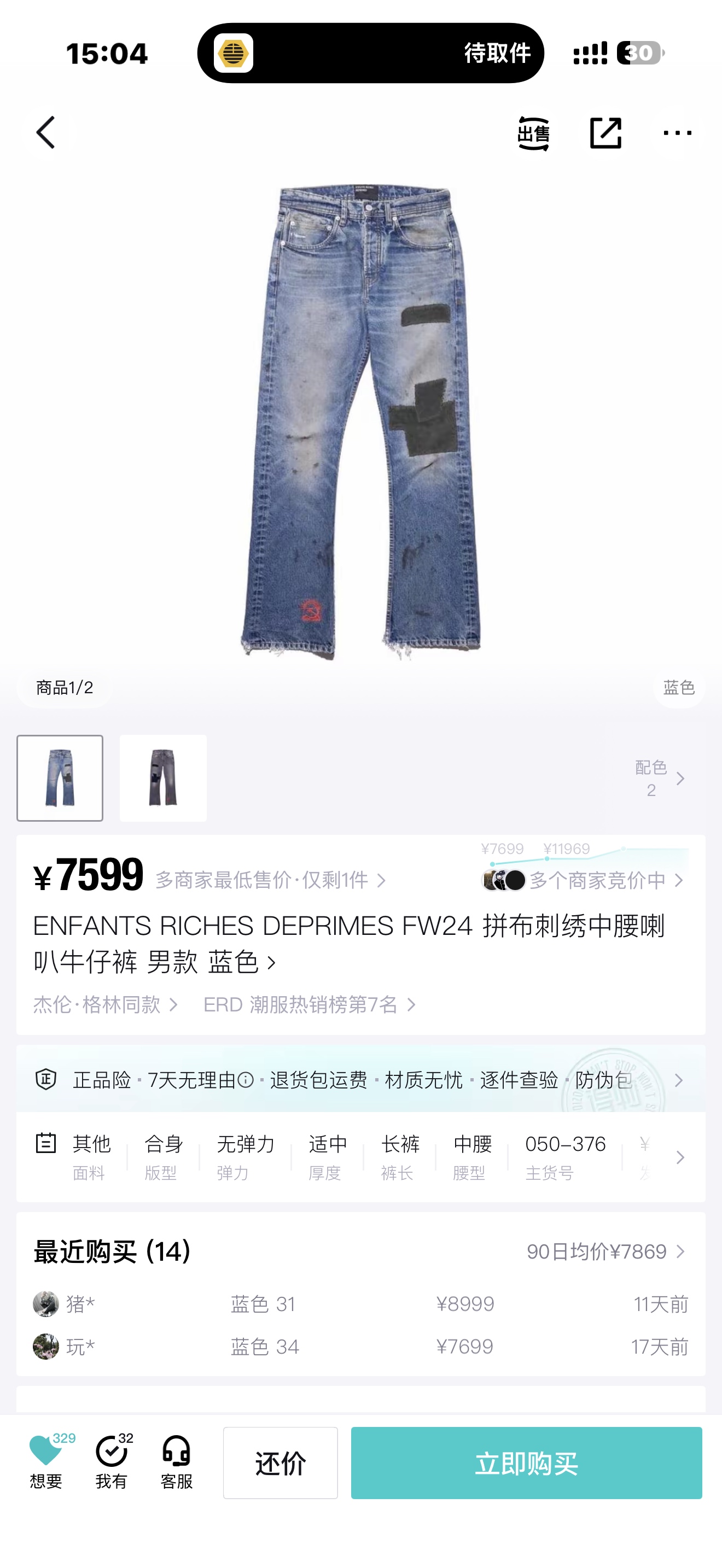Image resolution: width=722 pixels, height=1568 pixels.
Task: View 90日均价¥7869 price history
Action: click(x=607, y=1251)
